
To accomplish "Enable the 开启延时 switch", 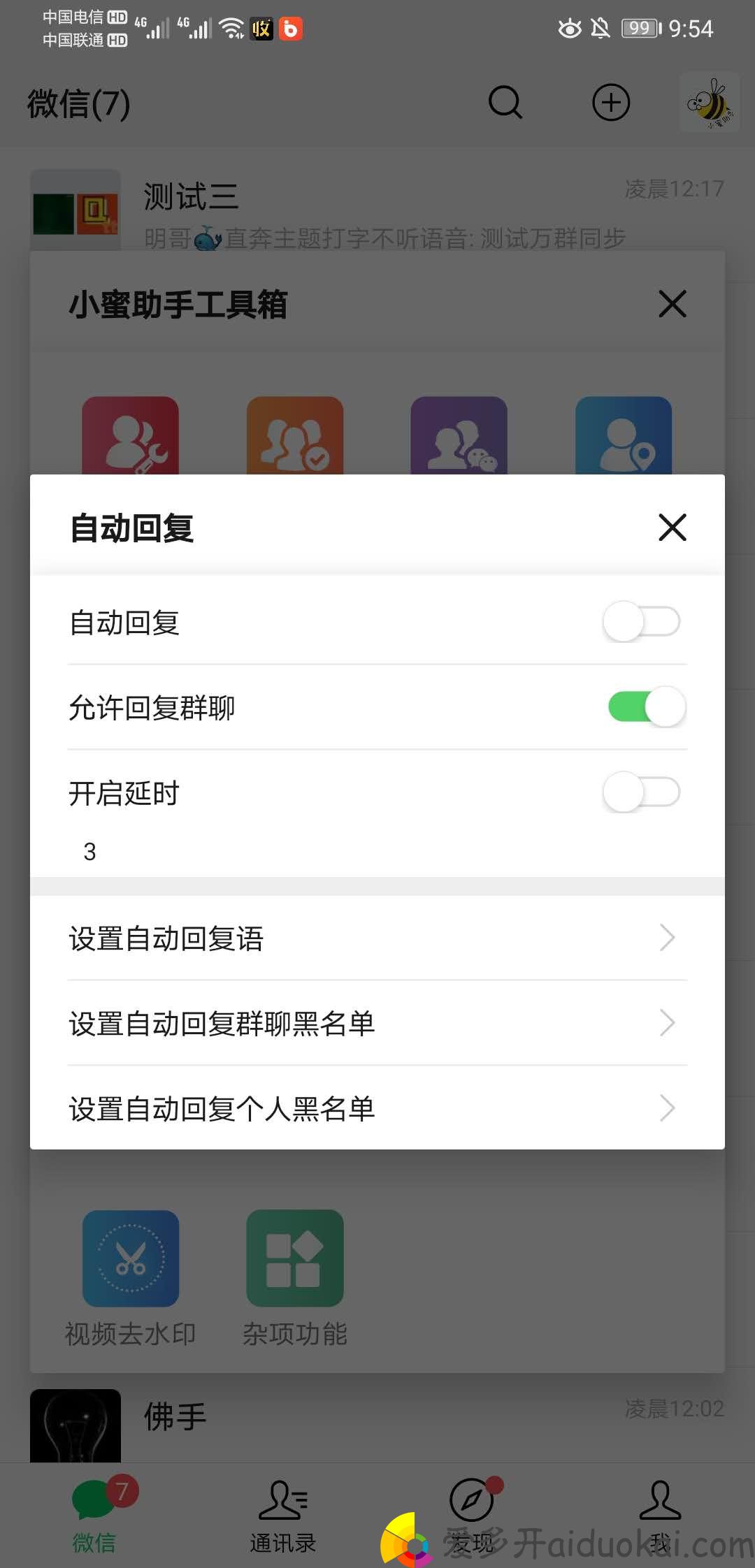I will pyautogui.click(x=642, y=792).
